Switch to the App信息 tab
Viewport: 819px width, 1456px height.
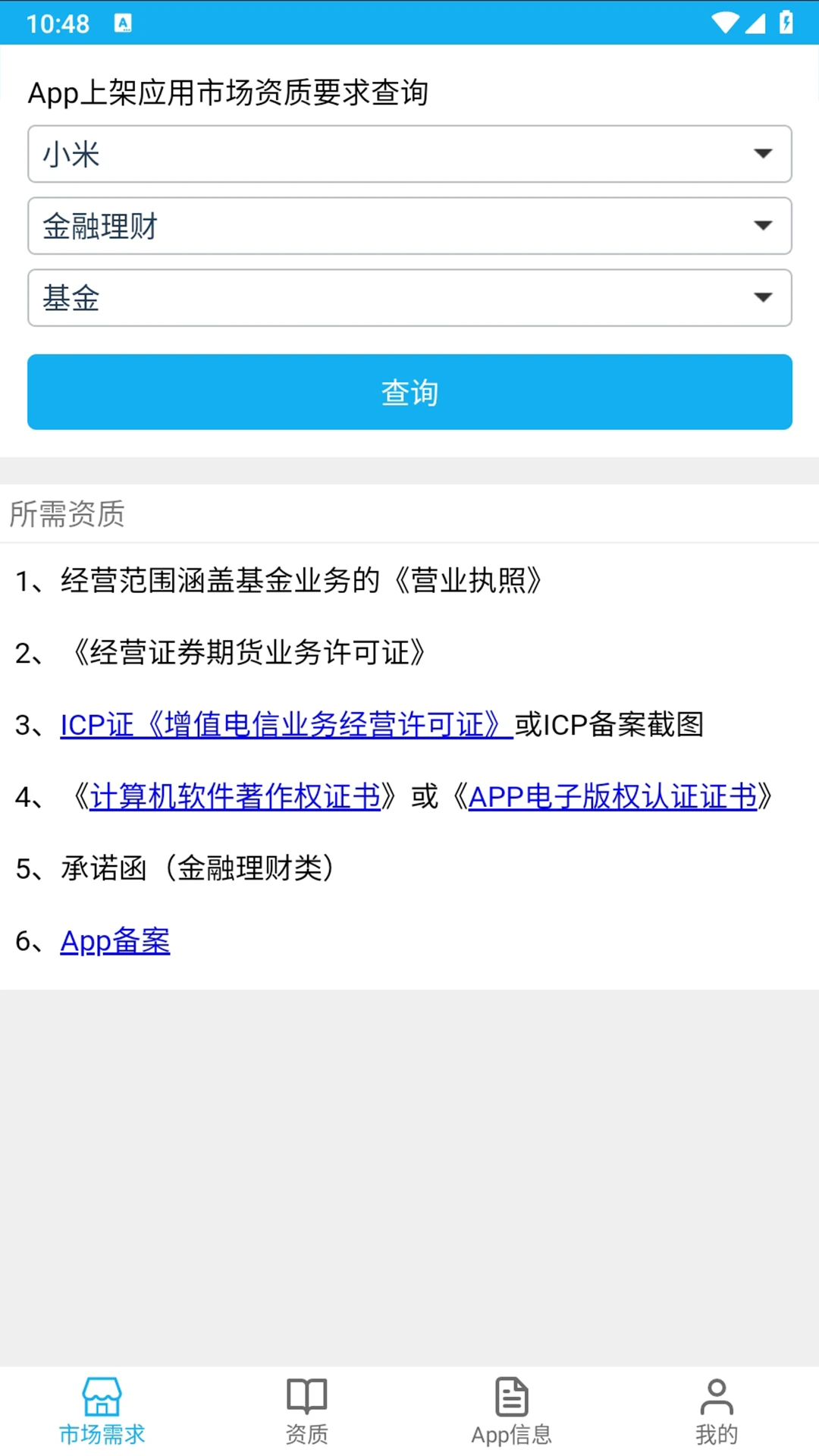coord(511,1410)
